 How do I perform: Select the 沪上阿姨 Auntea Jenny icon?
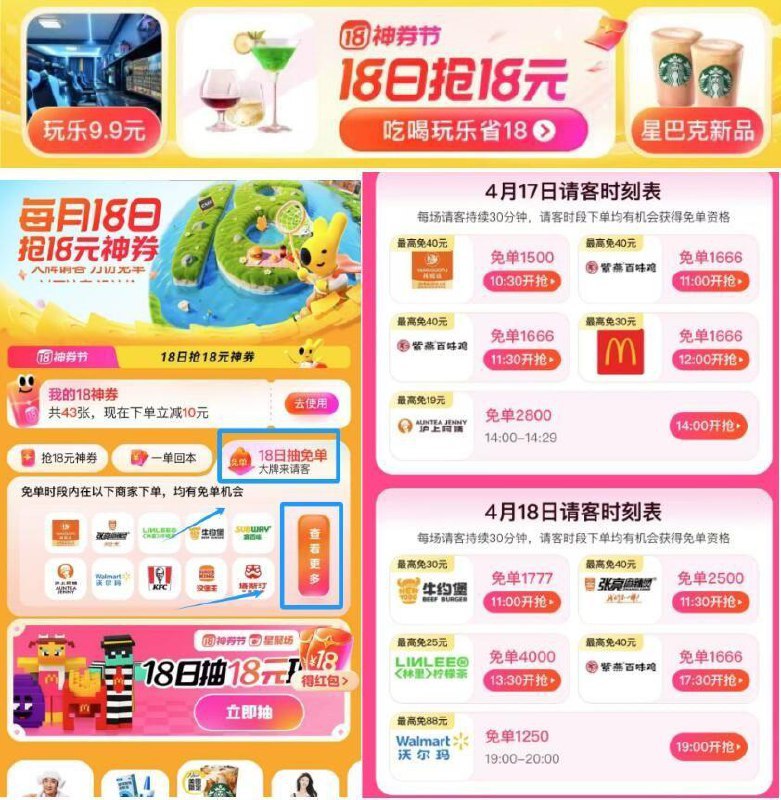(x=64, y=578)
